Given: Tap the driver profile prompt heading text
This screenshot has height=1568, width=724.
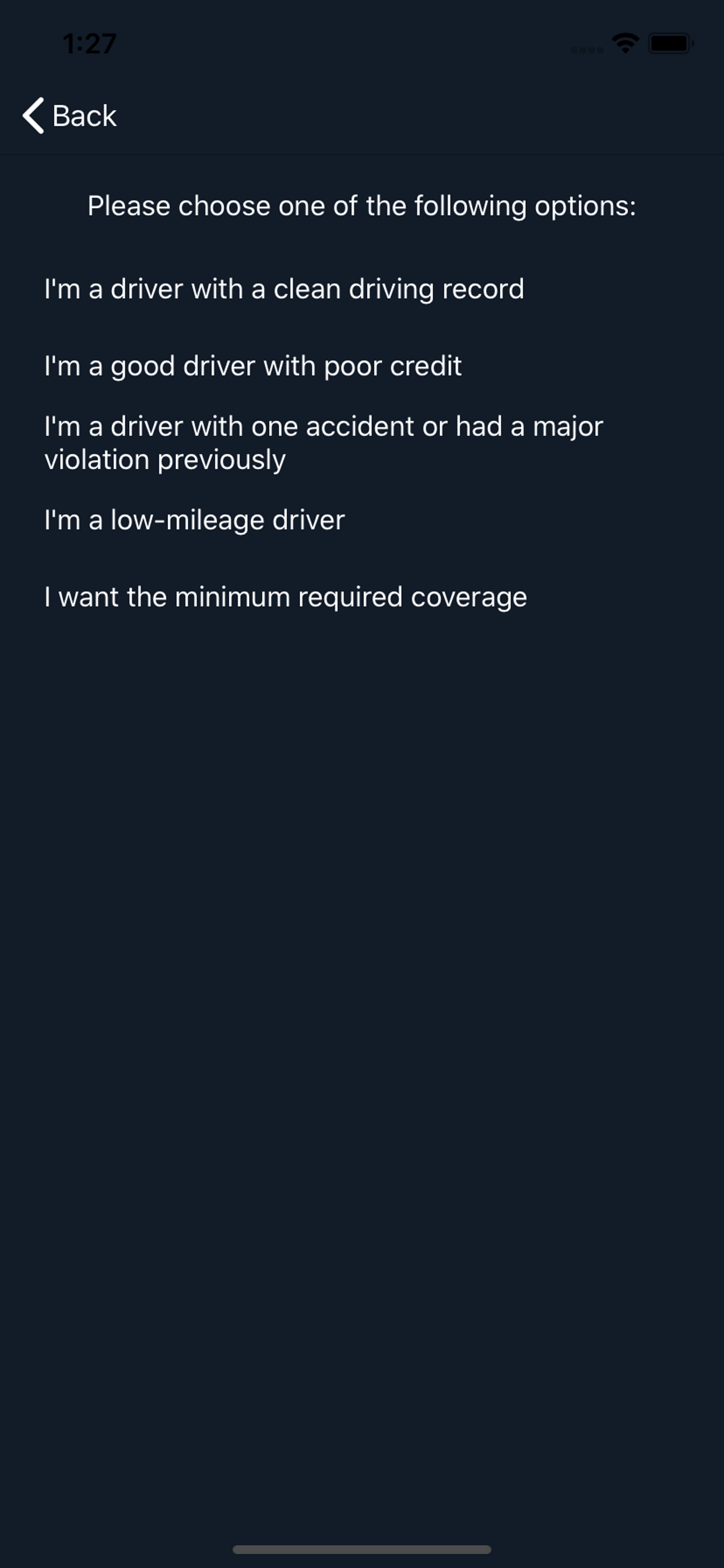Looking at the screenshot, I should 362,206.
